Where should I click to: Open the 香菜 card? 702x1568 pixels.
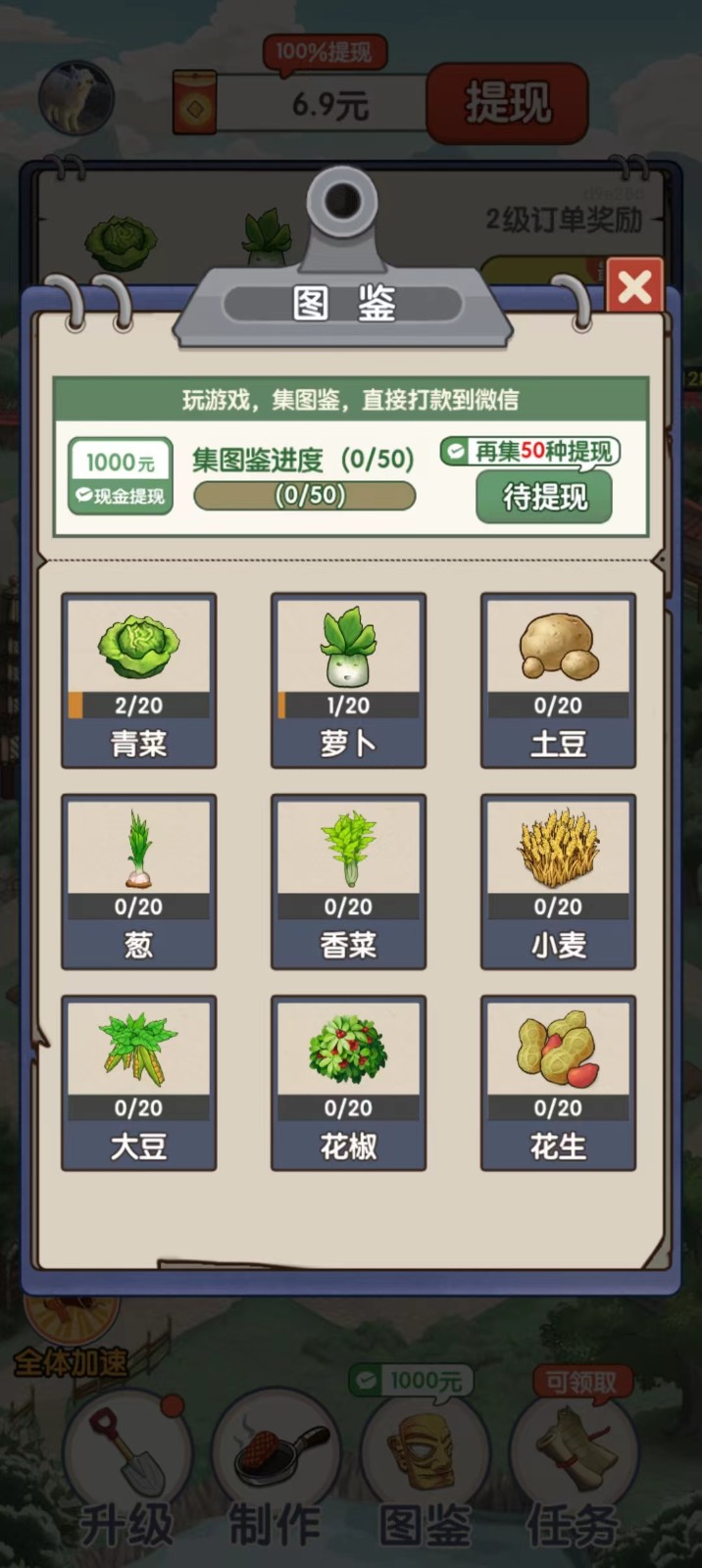(348, 881)
